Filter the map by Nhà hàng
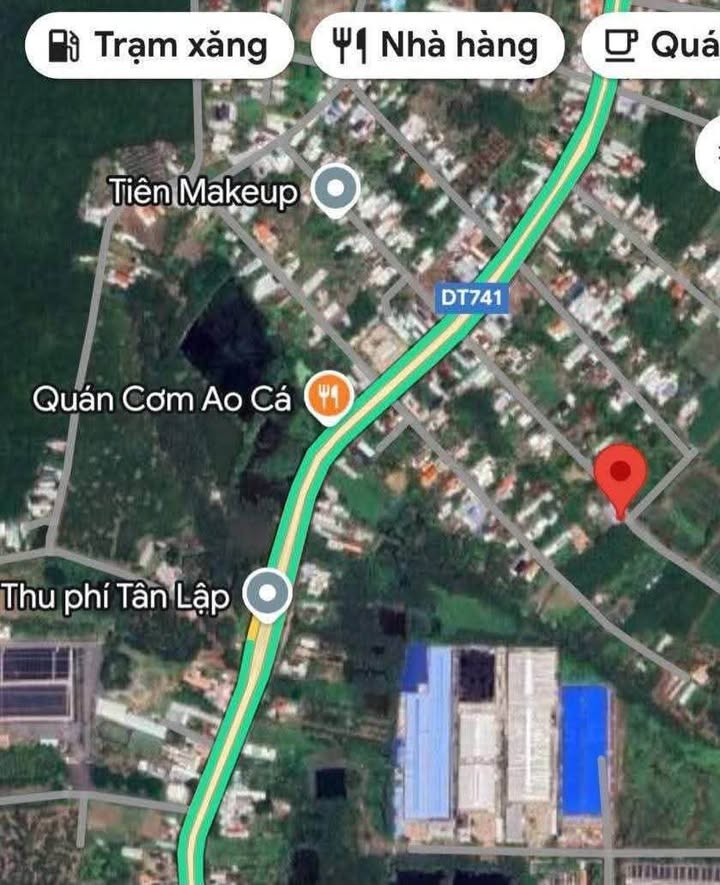Screen dimensions: 720x885 [437, 45]
